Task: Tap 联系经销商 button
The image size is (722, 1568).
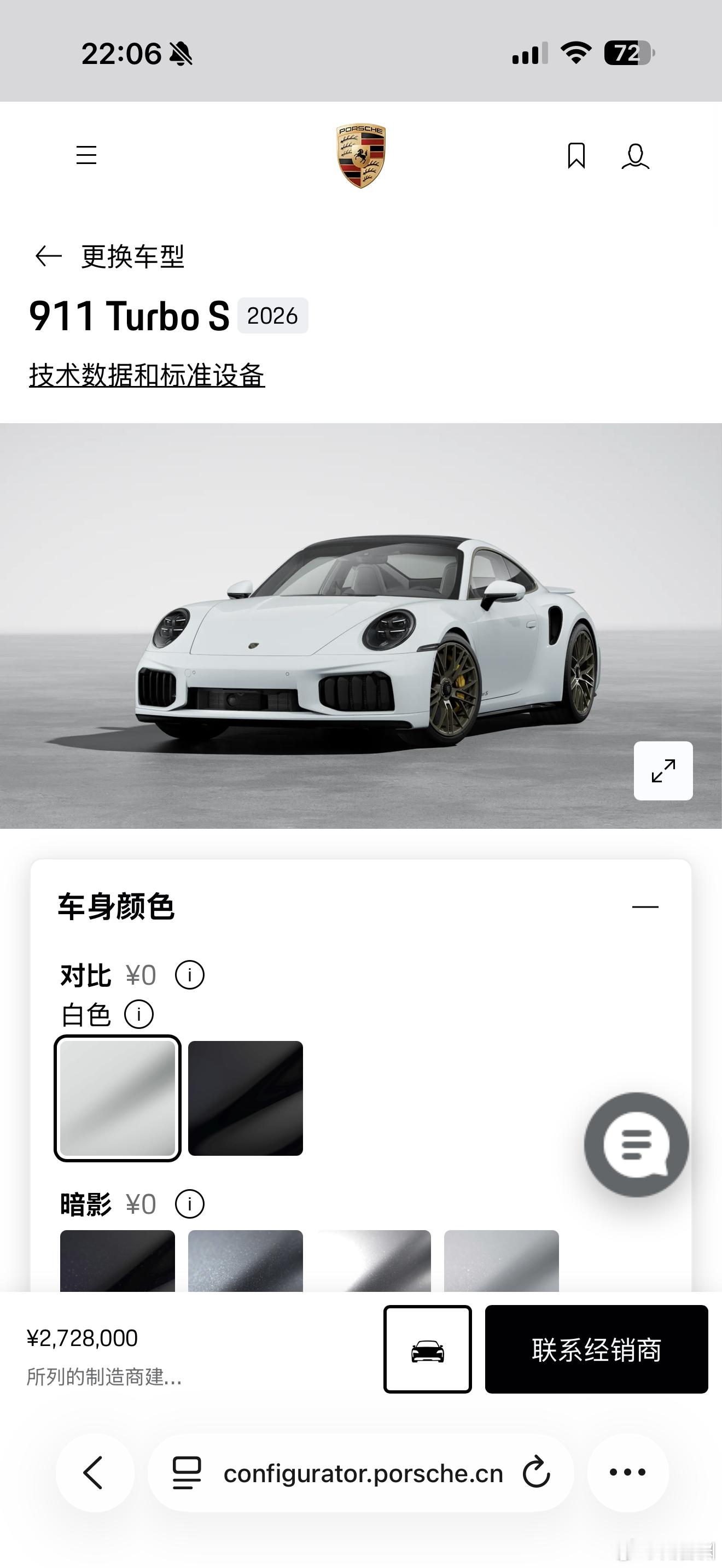Action: pyautogui.click(x=596, y=1349)
